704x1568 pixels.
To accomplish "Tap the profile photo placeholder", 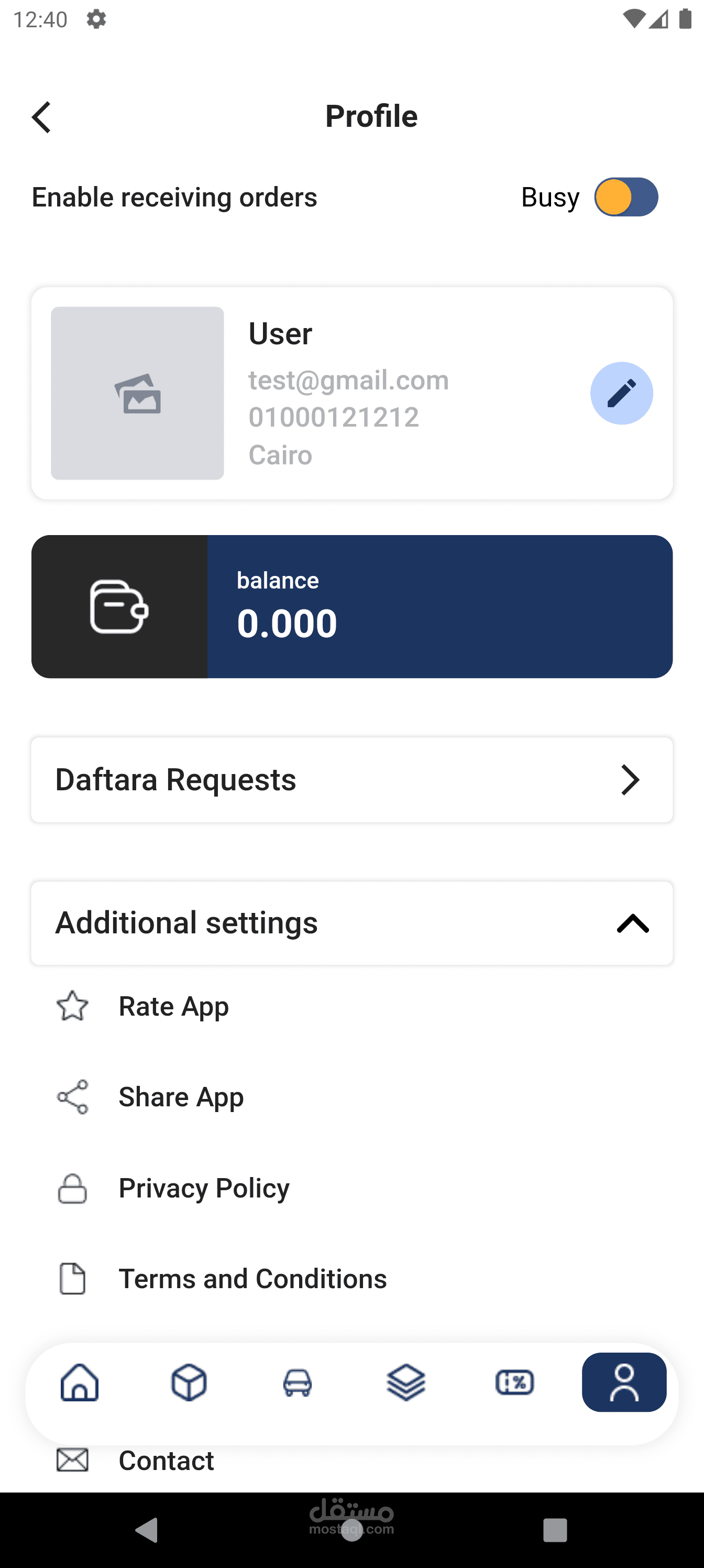I will click(x=138, y=393).
